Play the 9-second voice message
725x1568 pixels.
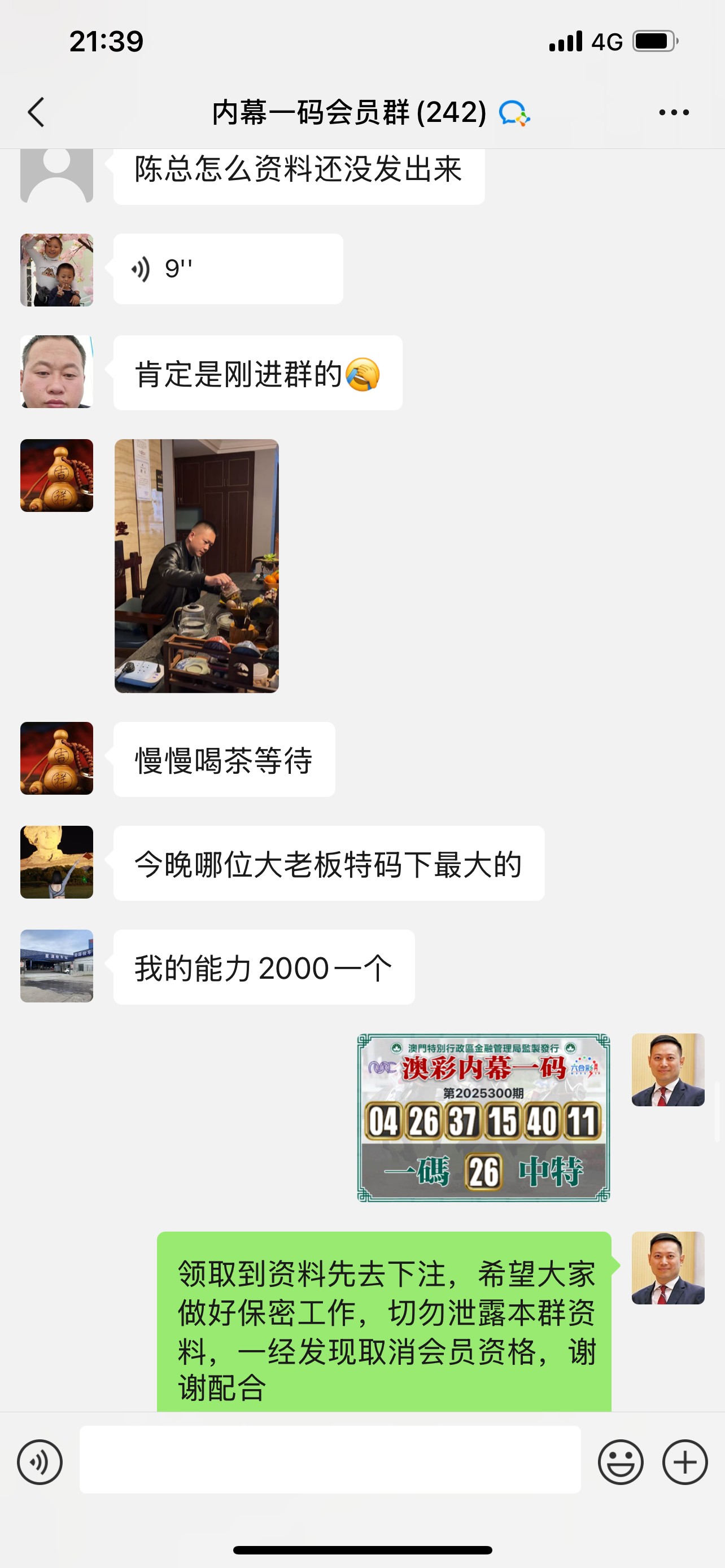228,269
